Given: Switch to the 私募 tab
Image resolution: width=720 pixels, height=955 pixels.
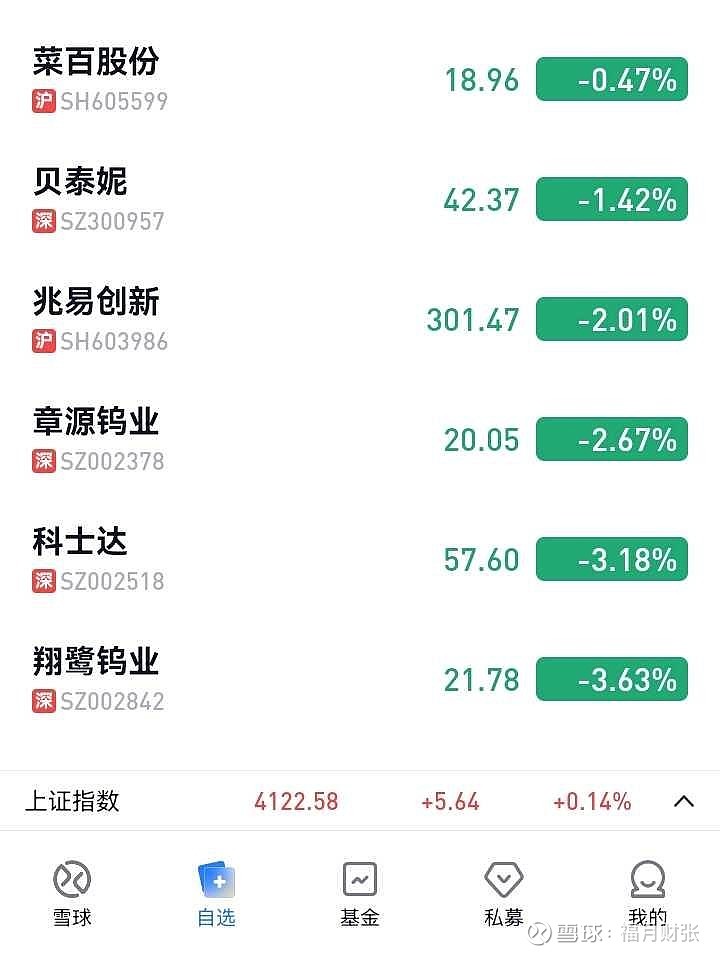Looking at the screenshot, I should click(x=504, y=893).
